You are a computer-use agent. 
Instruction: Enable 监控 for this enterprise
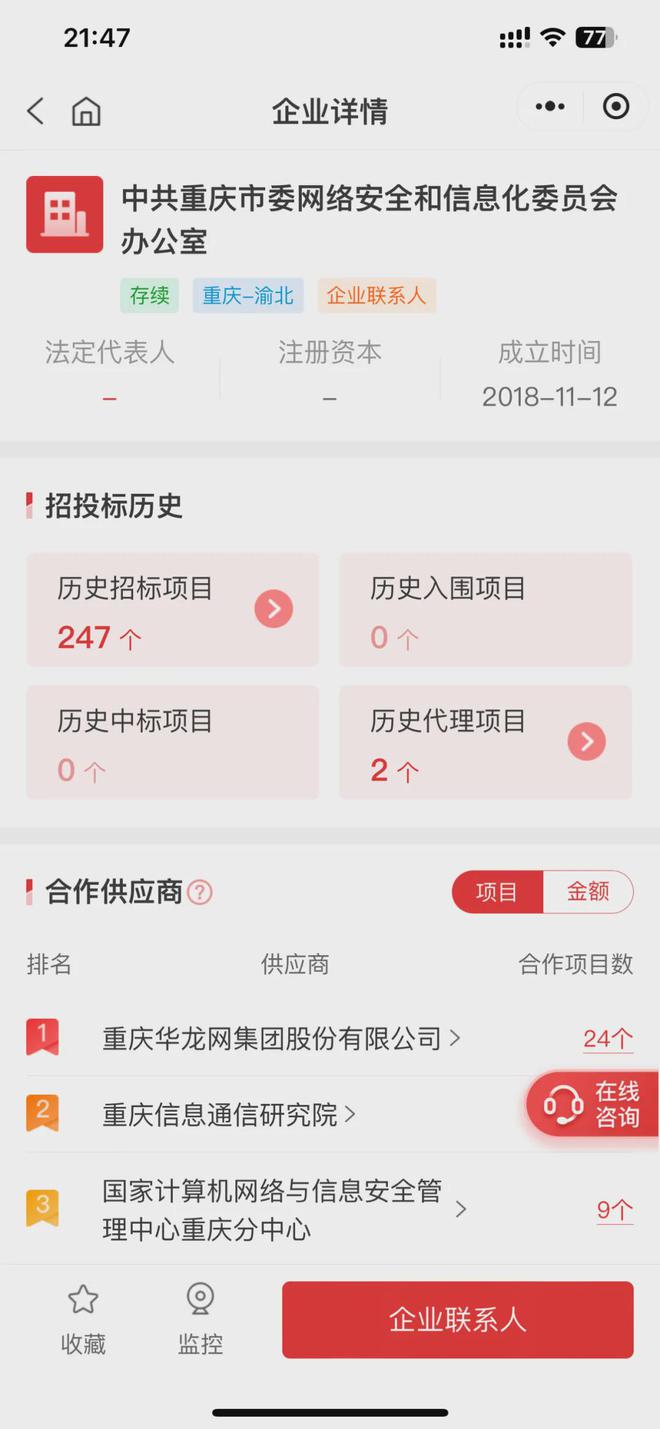200,1320
